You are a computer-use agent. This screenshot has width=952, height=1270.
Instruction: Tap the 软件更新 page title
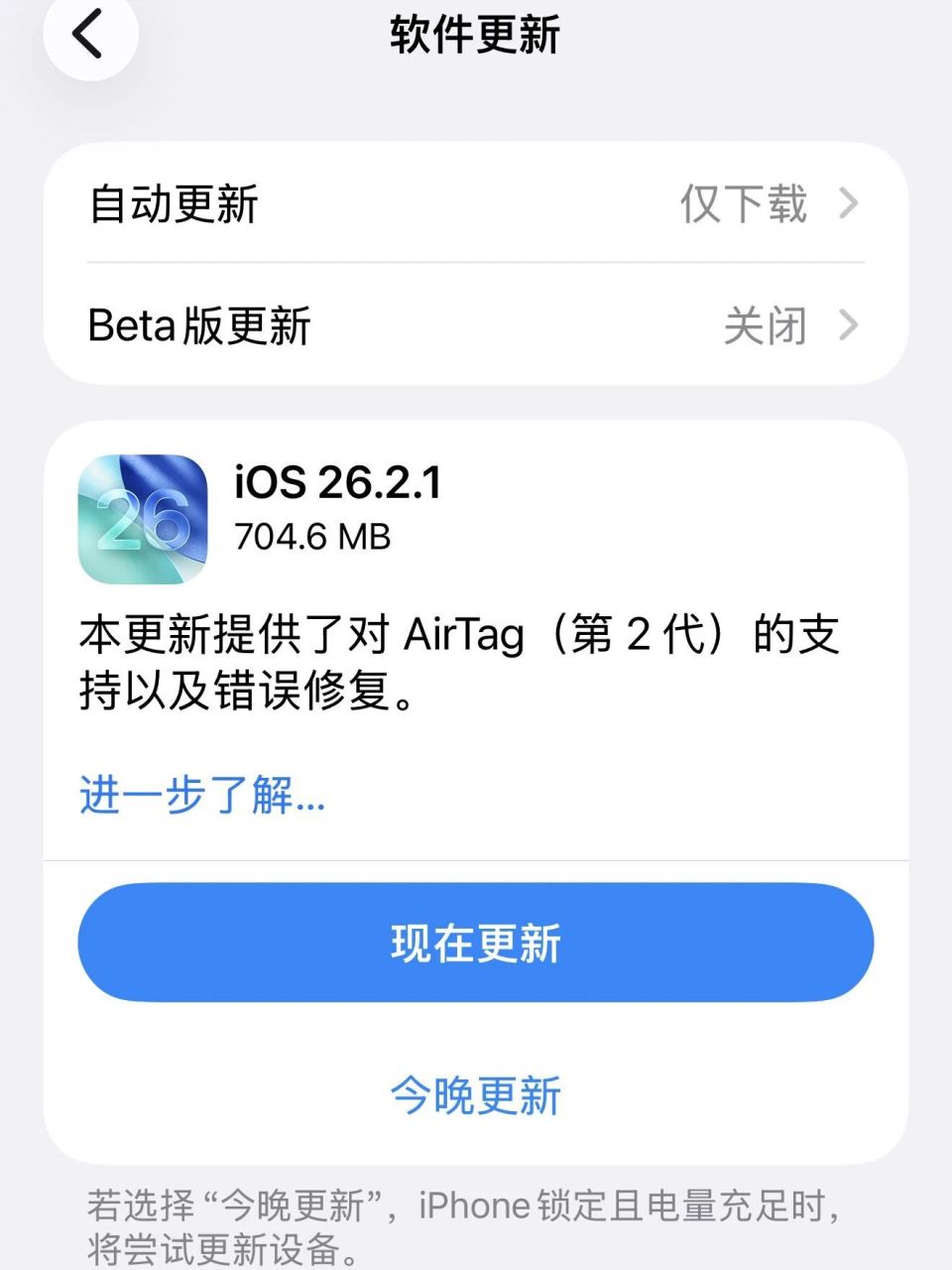click(476, 35)
